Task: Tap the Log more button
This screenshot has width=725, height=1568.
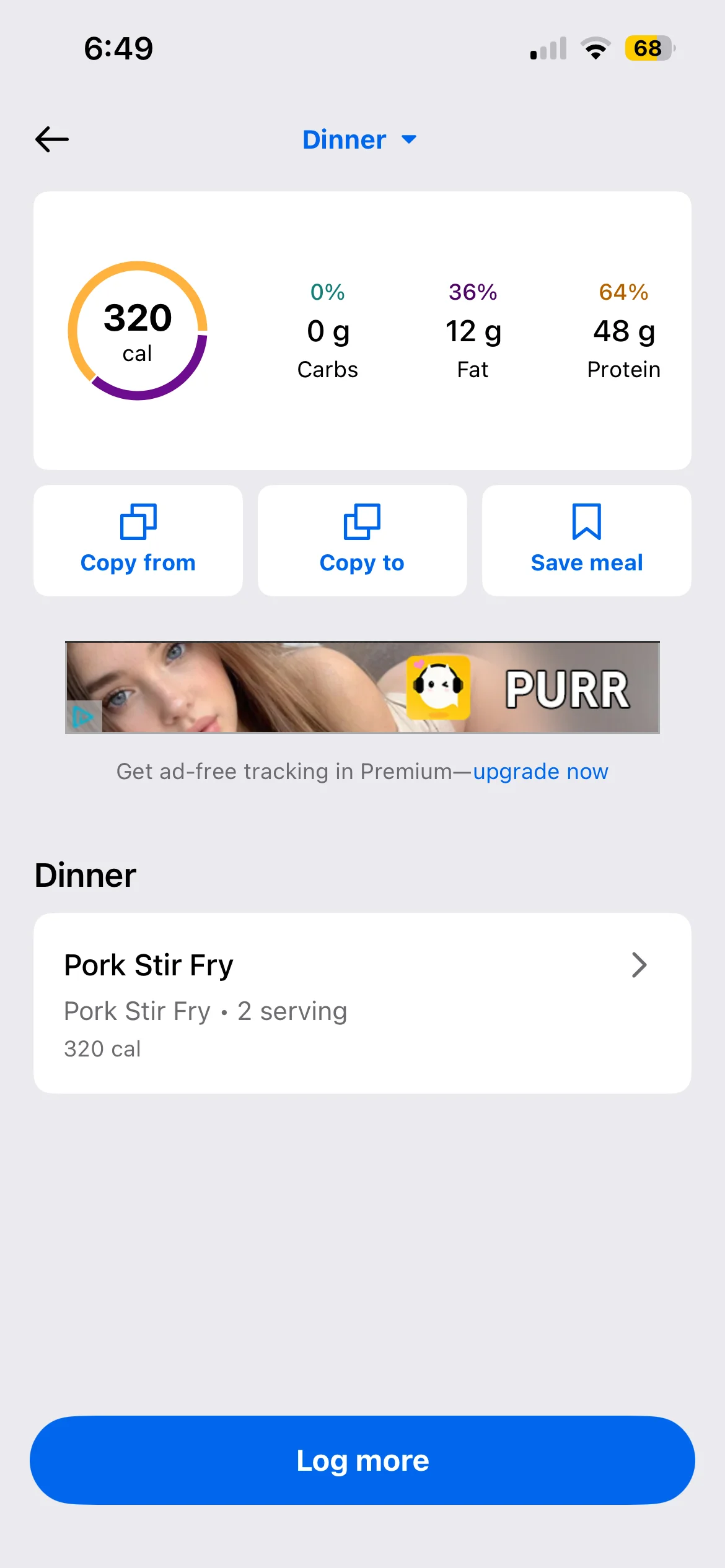Action: [362, 1460]
